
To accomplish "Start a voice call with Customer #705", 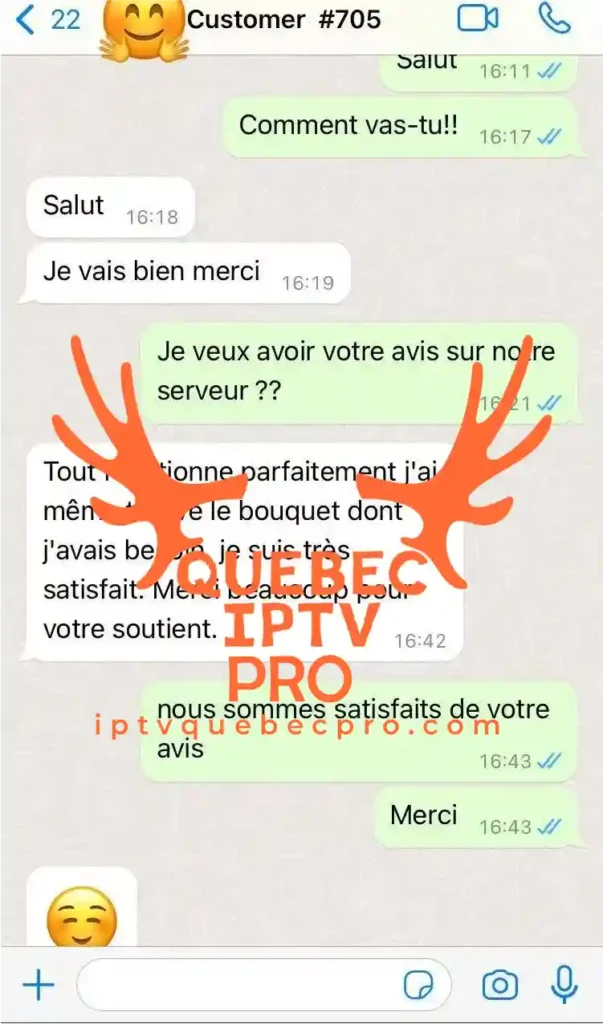I will (553, 18).
